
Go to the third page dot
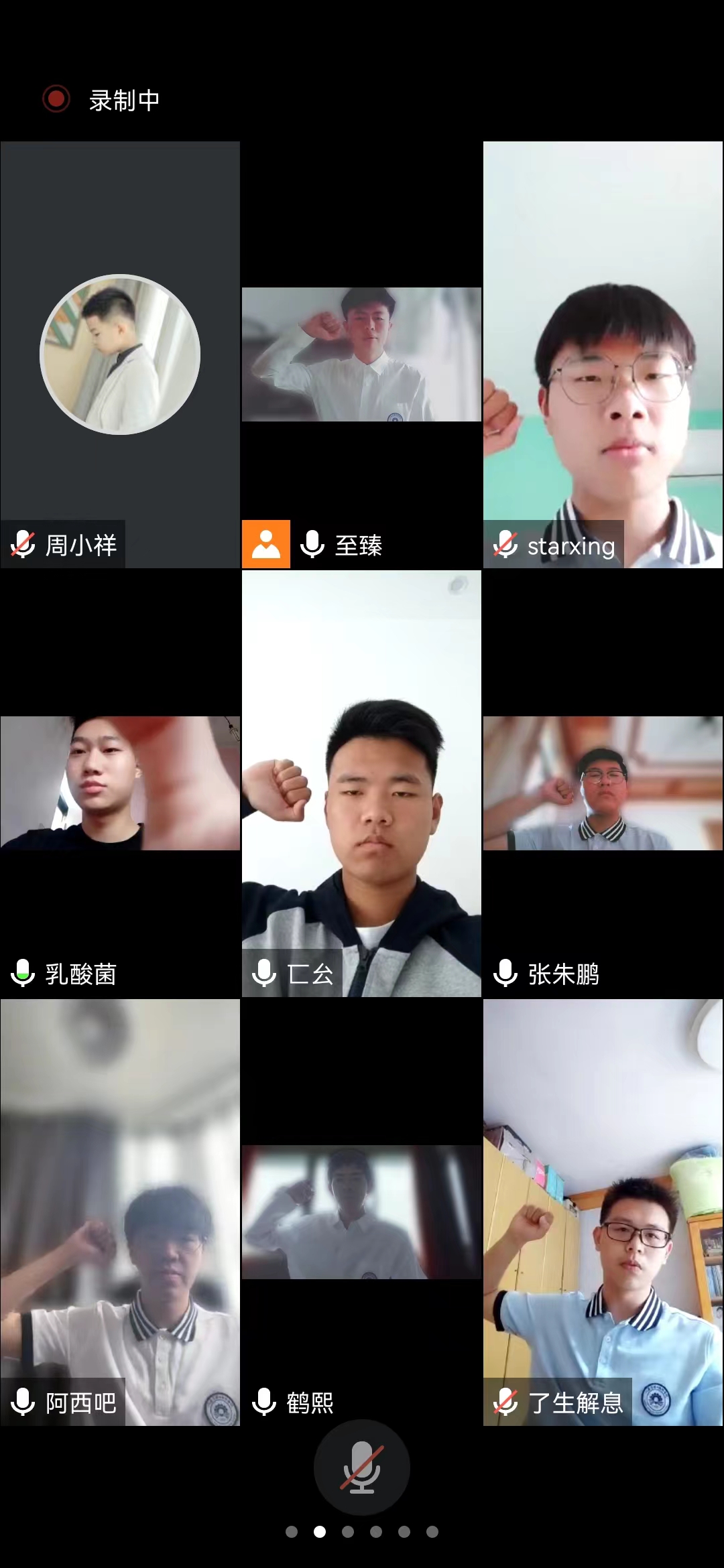pos(347,1531)
